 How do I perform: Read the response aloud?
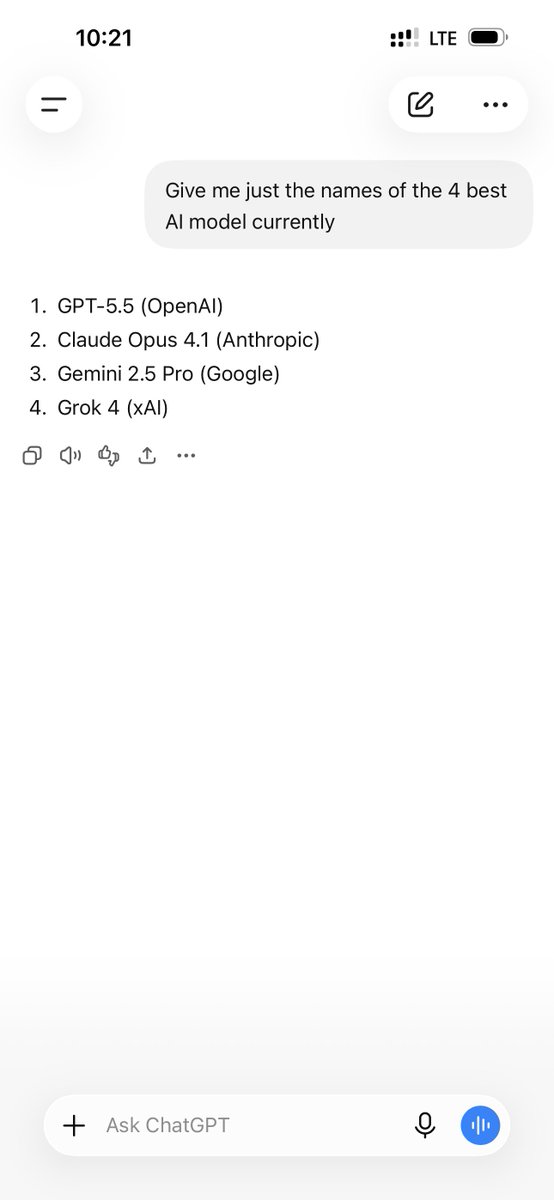[x=70, y=456]
